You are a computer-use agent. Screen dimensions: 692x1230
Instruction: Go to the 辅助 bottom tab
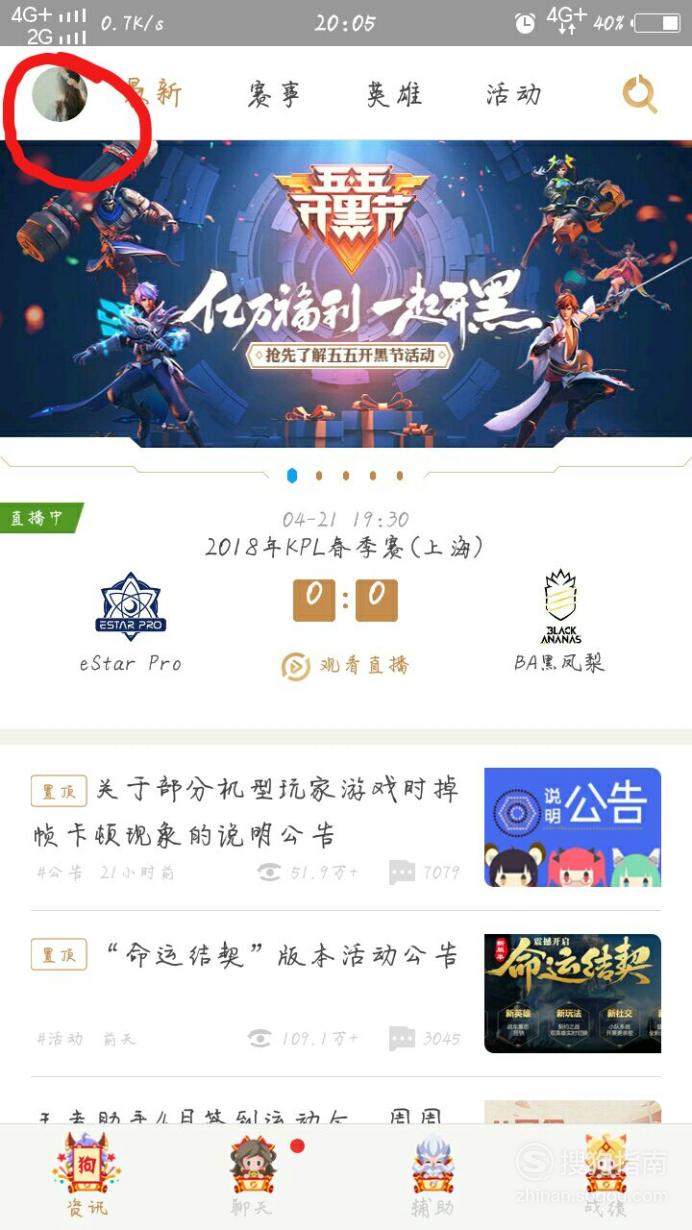click(x=433, y=1176)
